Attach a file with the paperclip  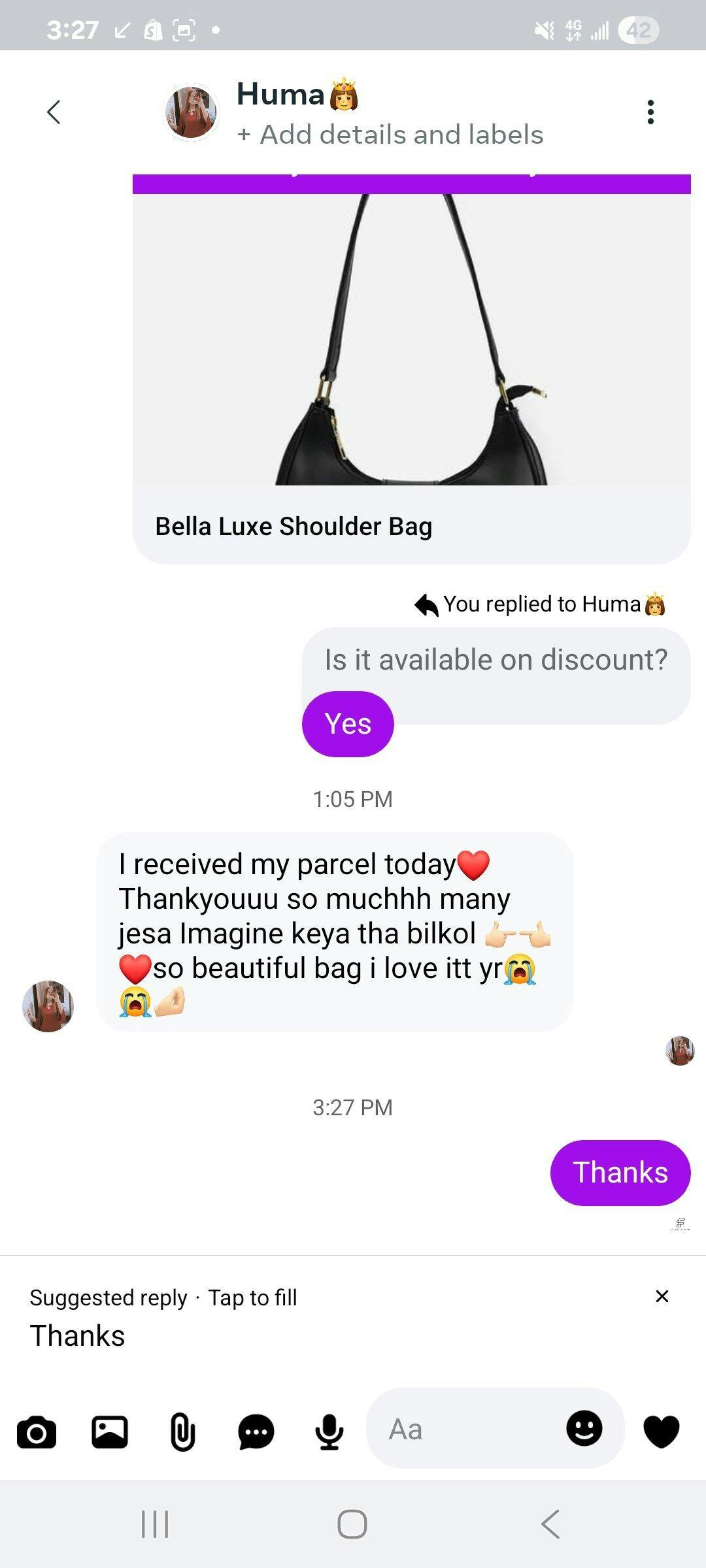183,1432
